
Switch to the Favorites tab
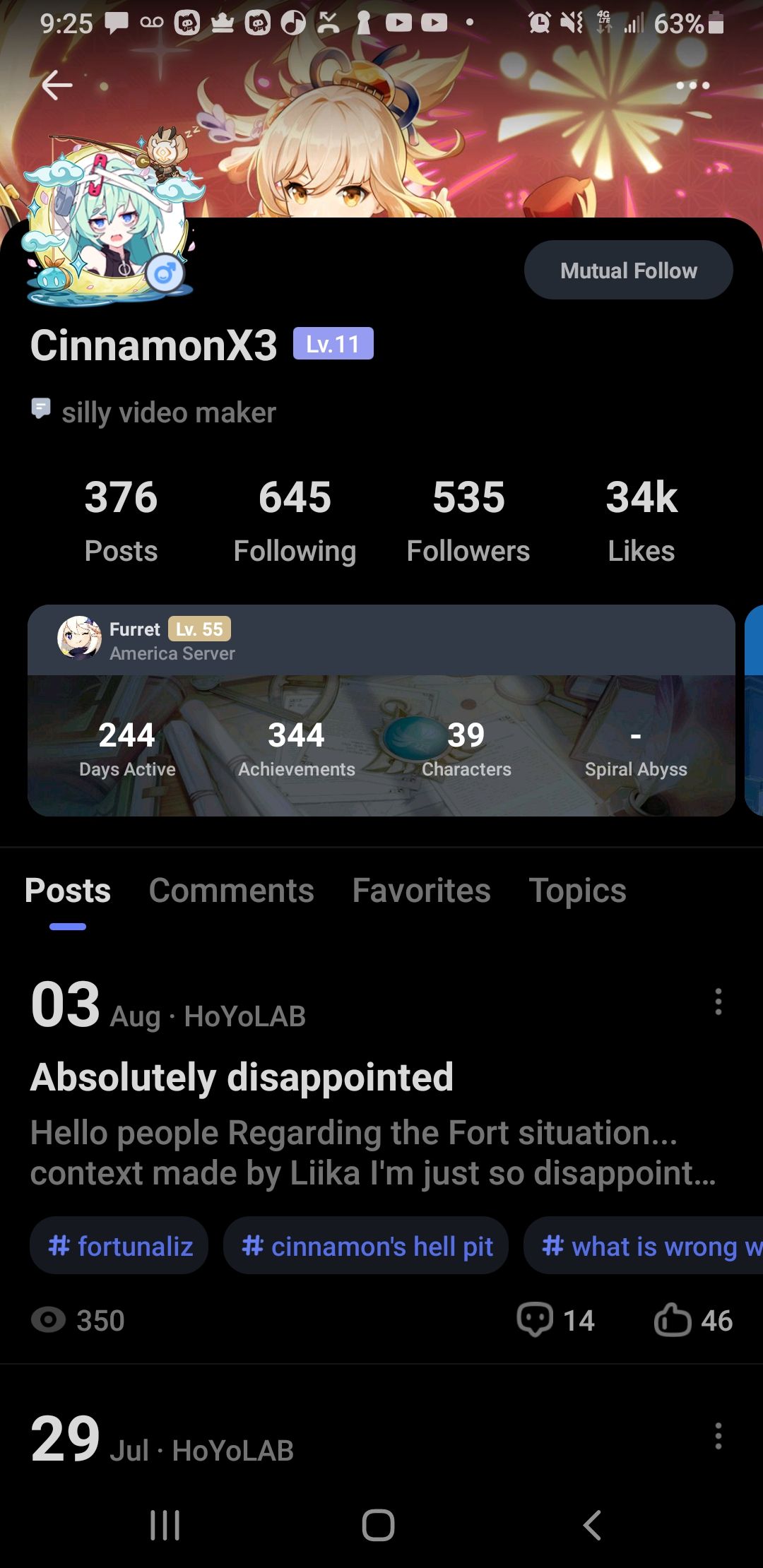421,891
